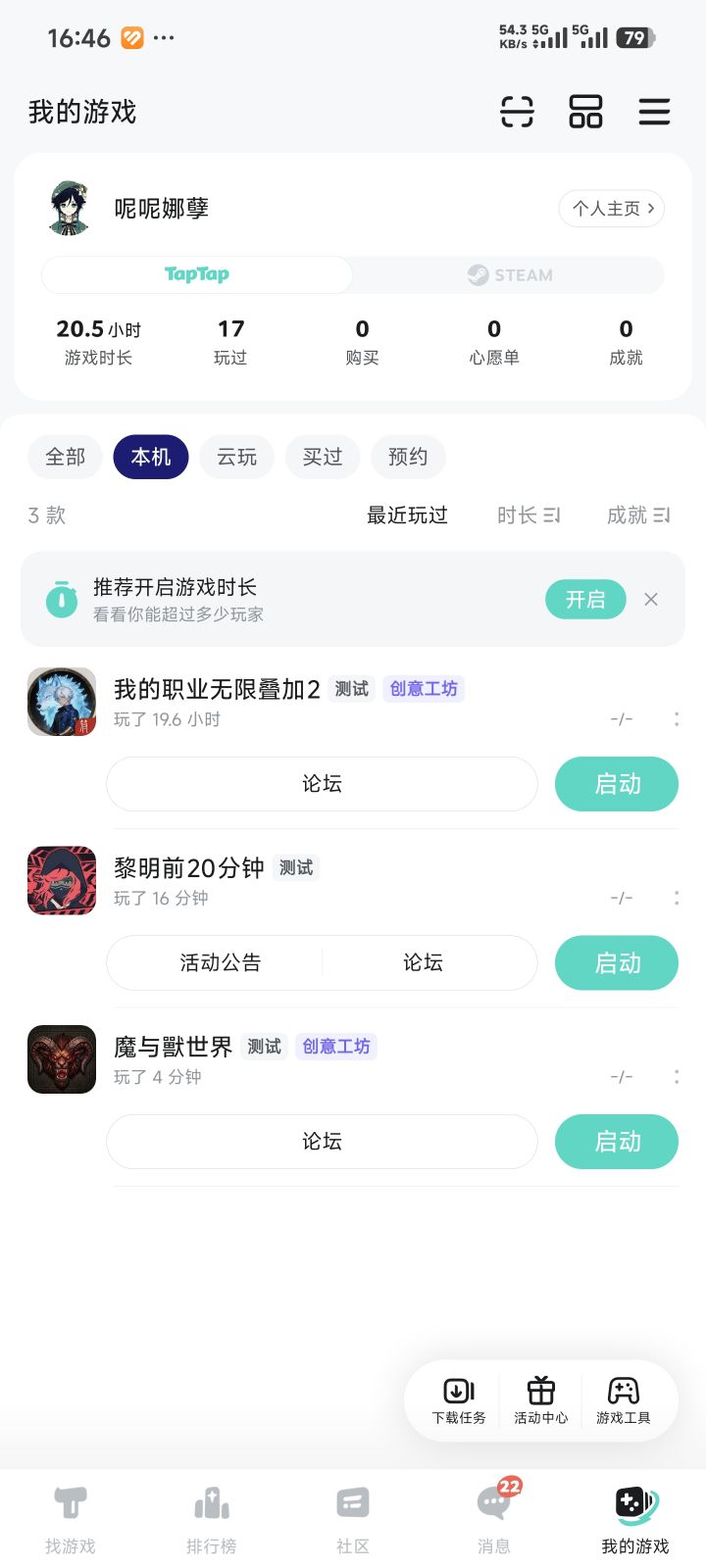Open the 个人主页 profile page
The image size is (706, 1568).
tap(612, 209)
